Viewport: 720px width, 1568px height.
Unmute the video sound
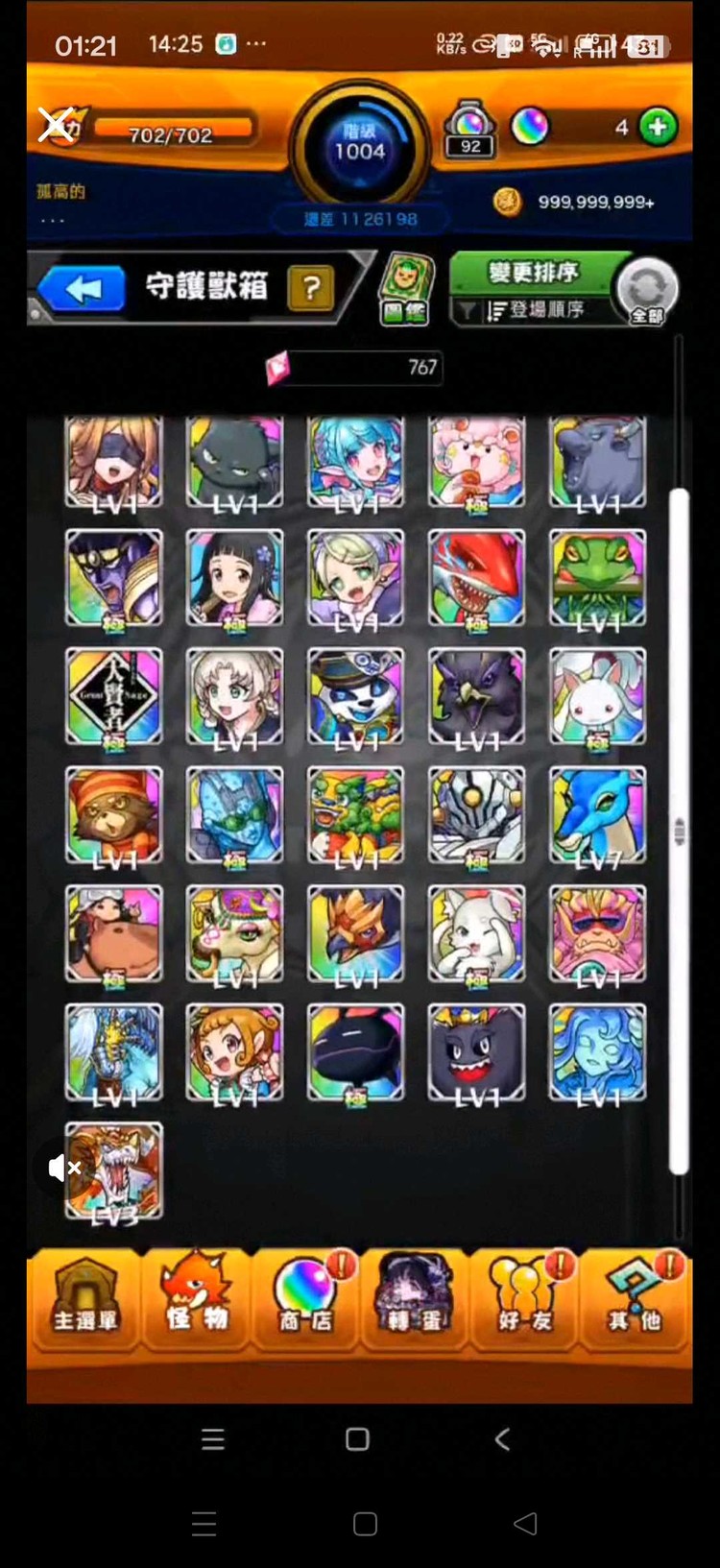(x=64, y=1168)
